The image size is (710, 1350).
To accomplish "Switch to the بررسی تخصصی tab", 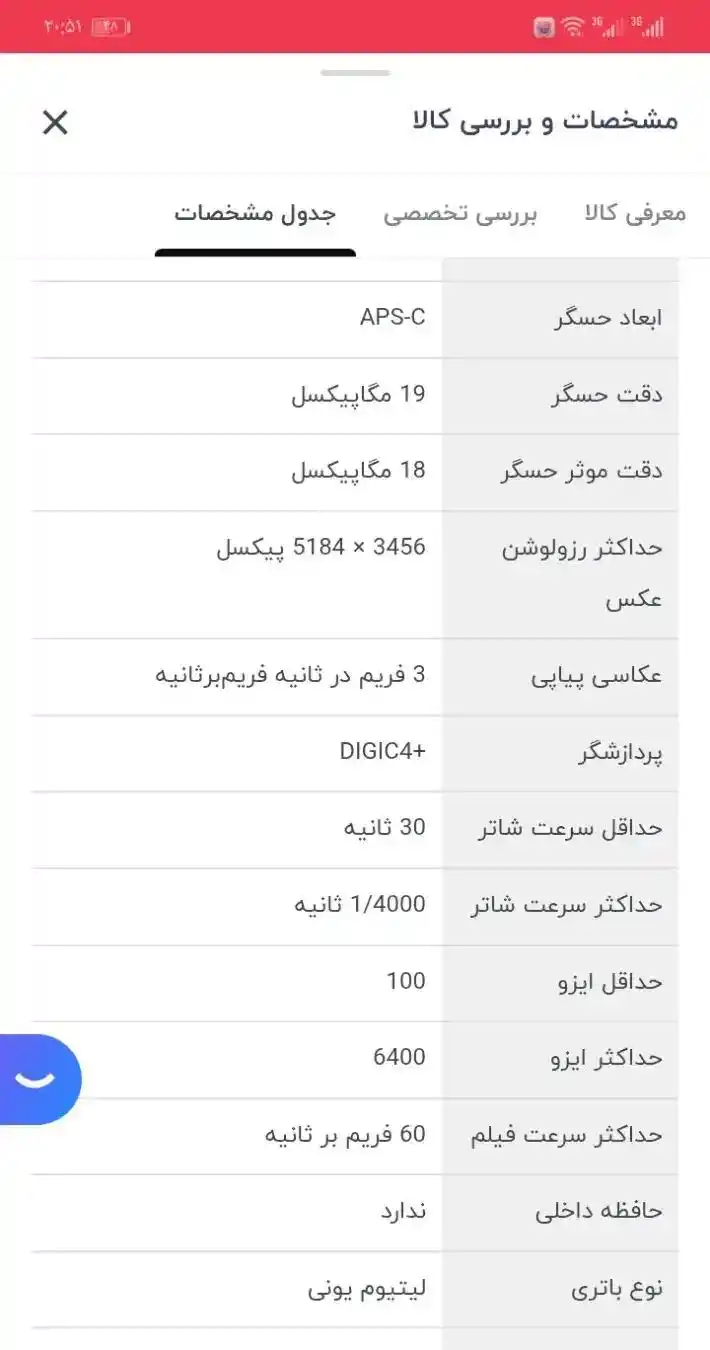I will click(460, 214).
